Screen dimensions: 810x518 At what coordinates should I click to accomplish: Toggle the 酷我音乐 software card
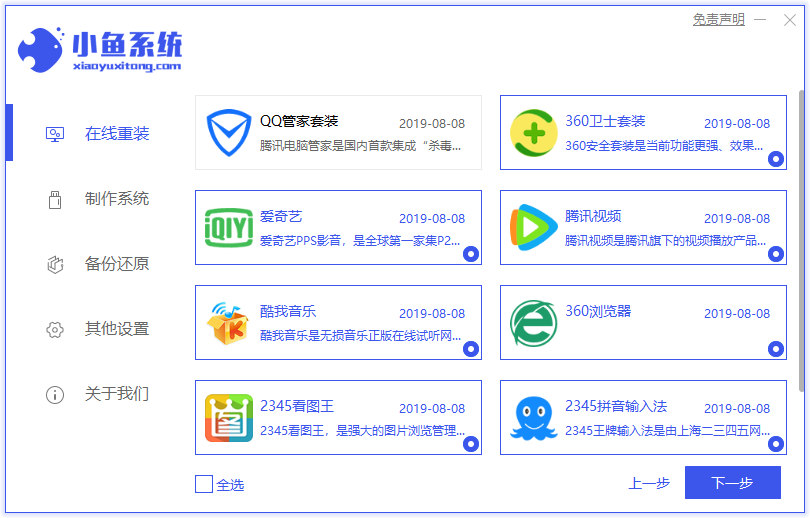(x=338, y=323)
